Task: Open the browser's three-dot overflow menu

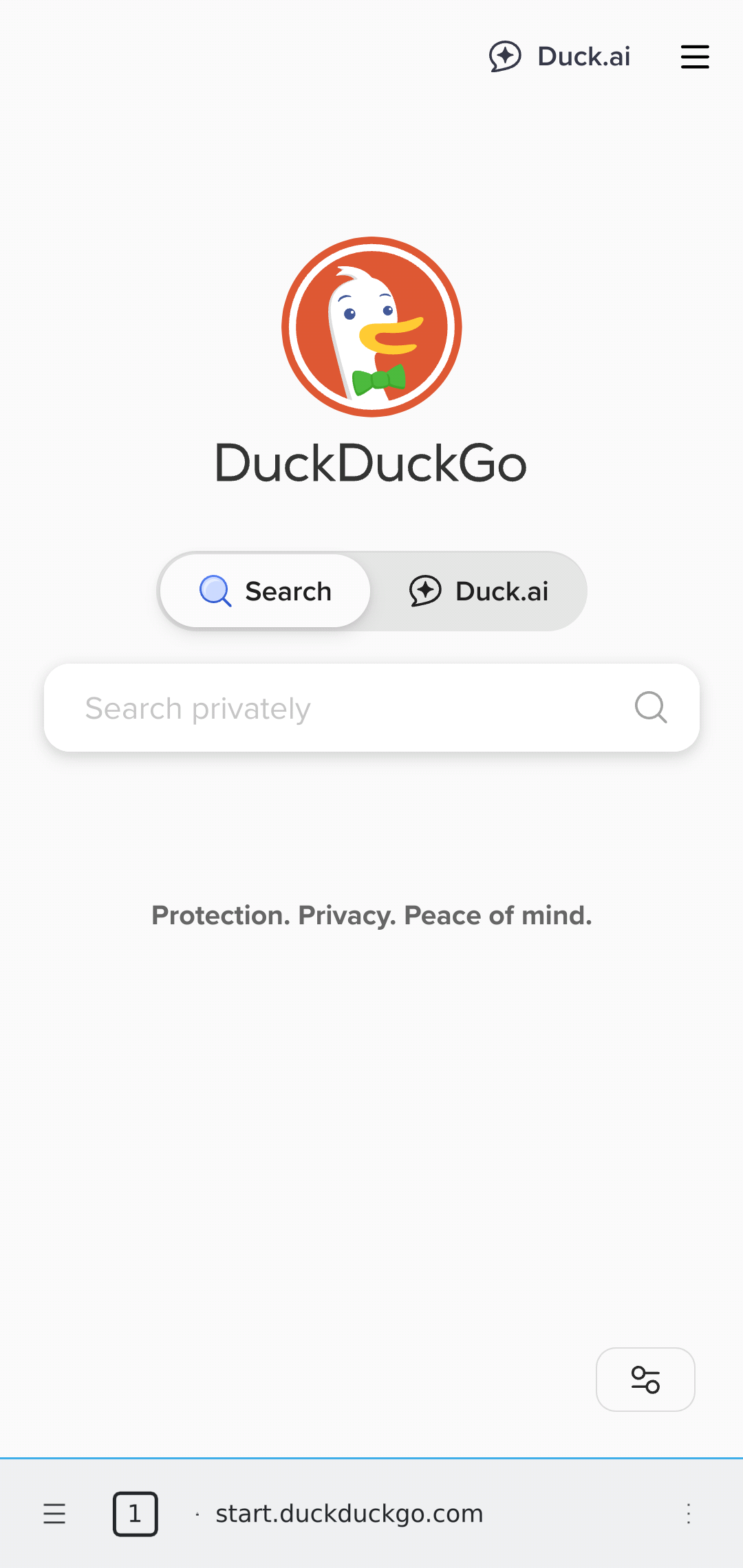Action: click(x=688, y=1514)
